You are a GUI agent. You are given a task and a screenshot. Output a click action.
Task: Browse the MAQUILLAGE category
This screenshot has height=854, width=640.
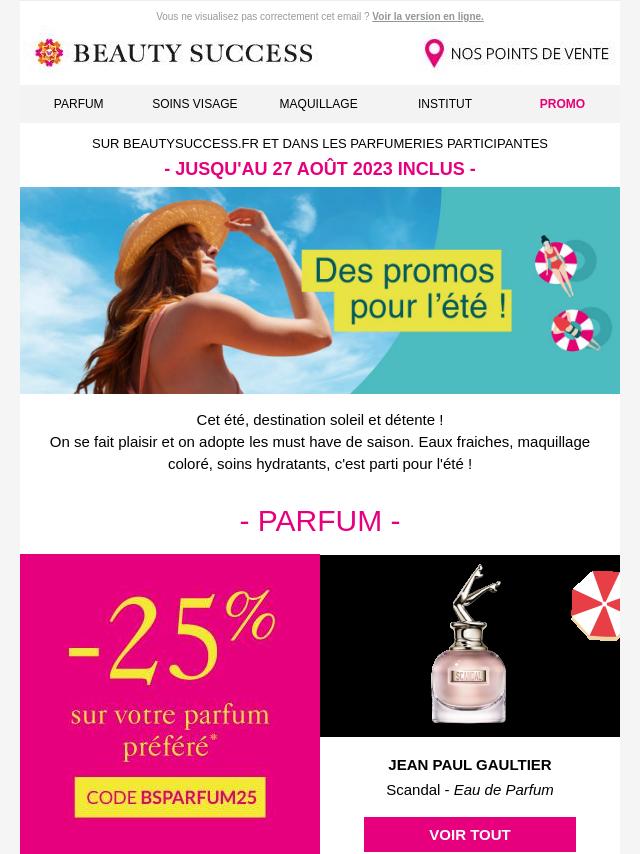pyautogui.click(x=318, y=104)
